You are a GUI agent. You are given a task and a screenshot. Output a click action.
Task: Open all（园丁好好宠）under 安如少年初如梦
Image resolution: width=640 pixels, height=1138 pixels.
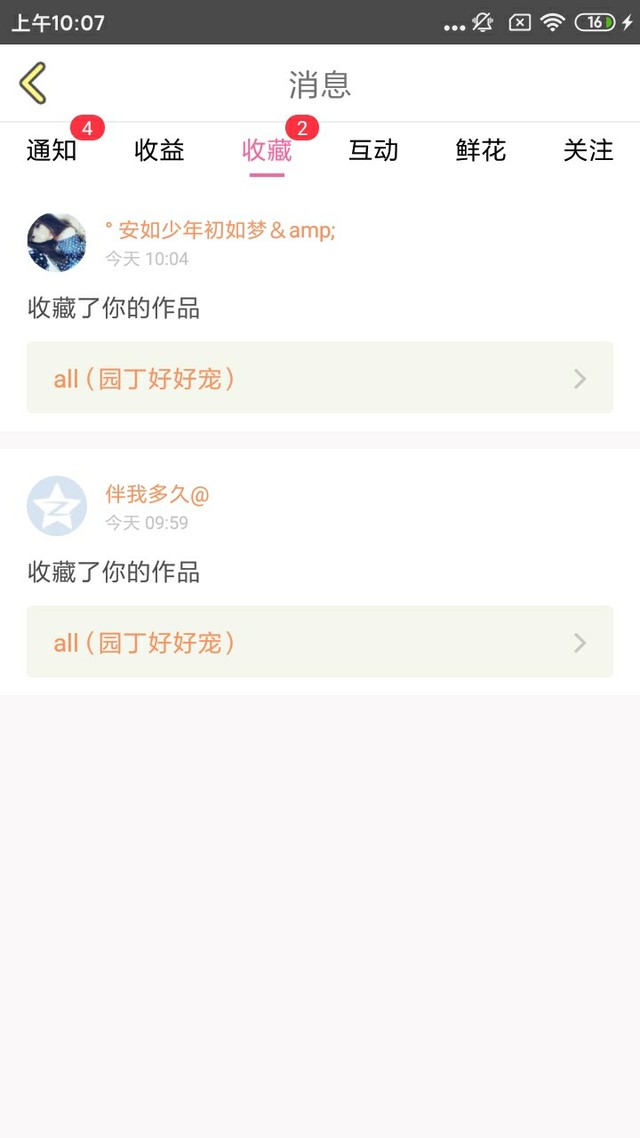[320, 377]
